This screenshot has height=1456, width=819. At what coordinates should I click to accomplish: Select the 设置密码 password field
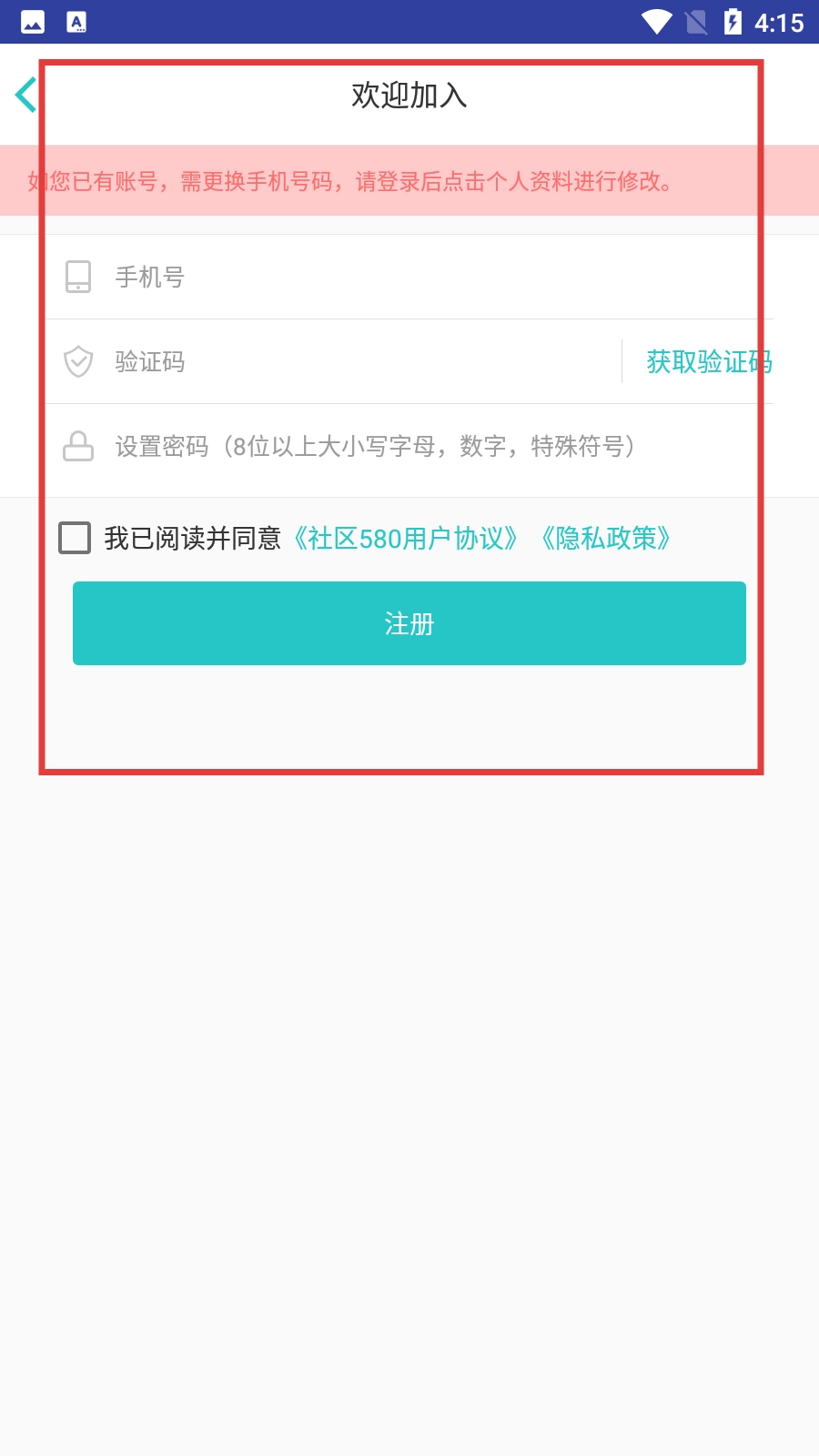click(x=409, y=446)
